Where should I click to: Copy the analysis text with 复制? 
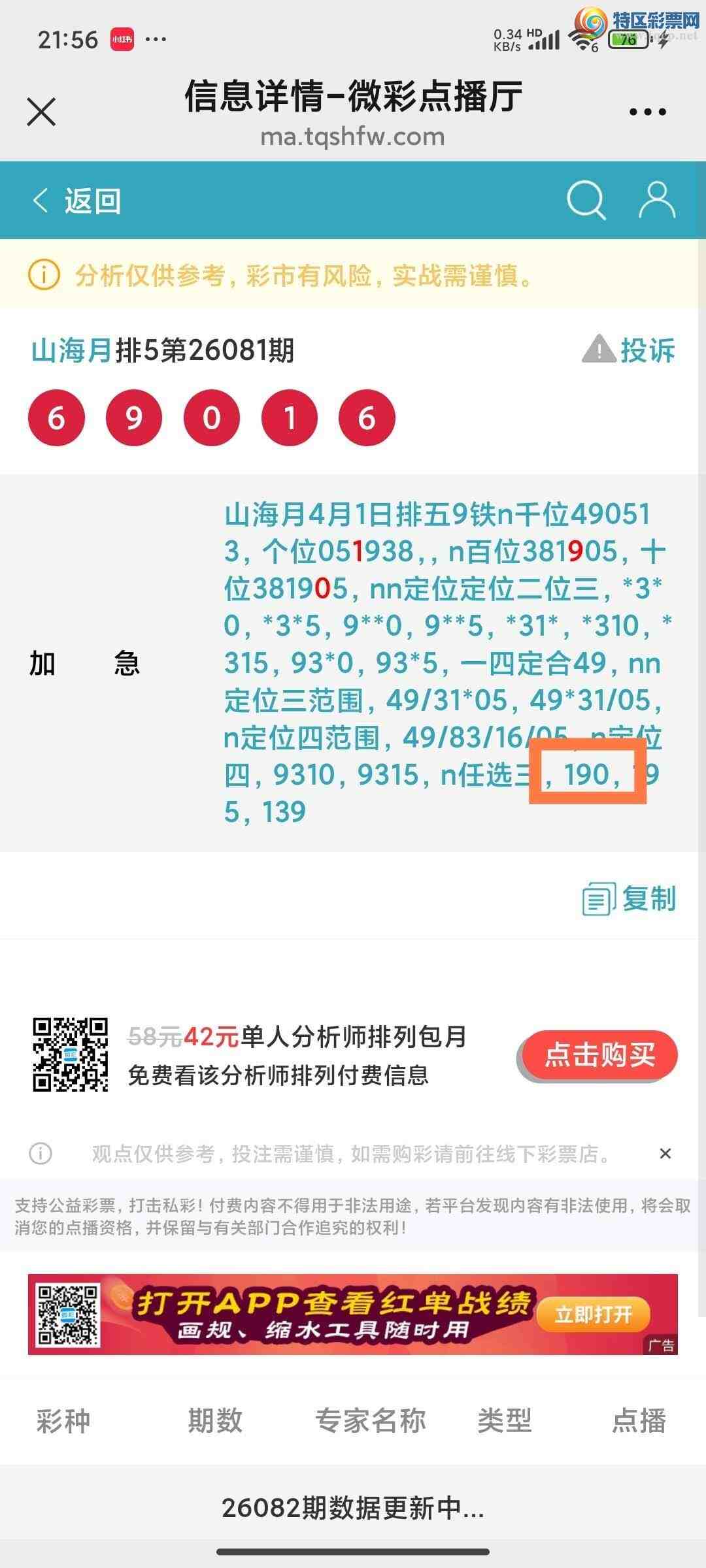pos(630,899)
